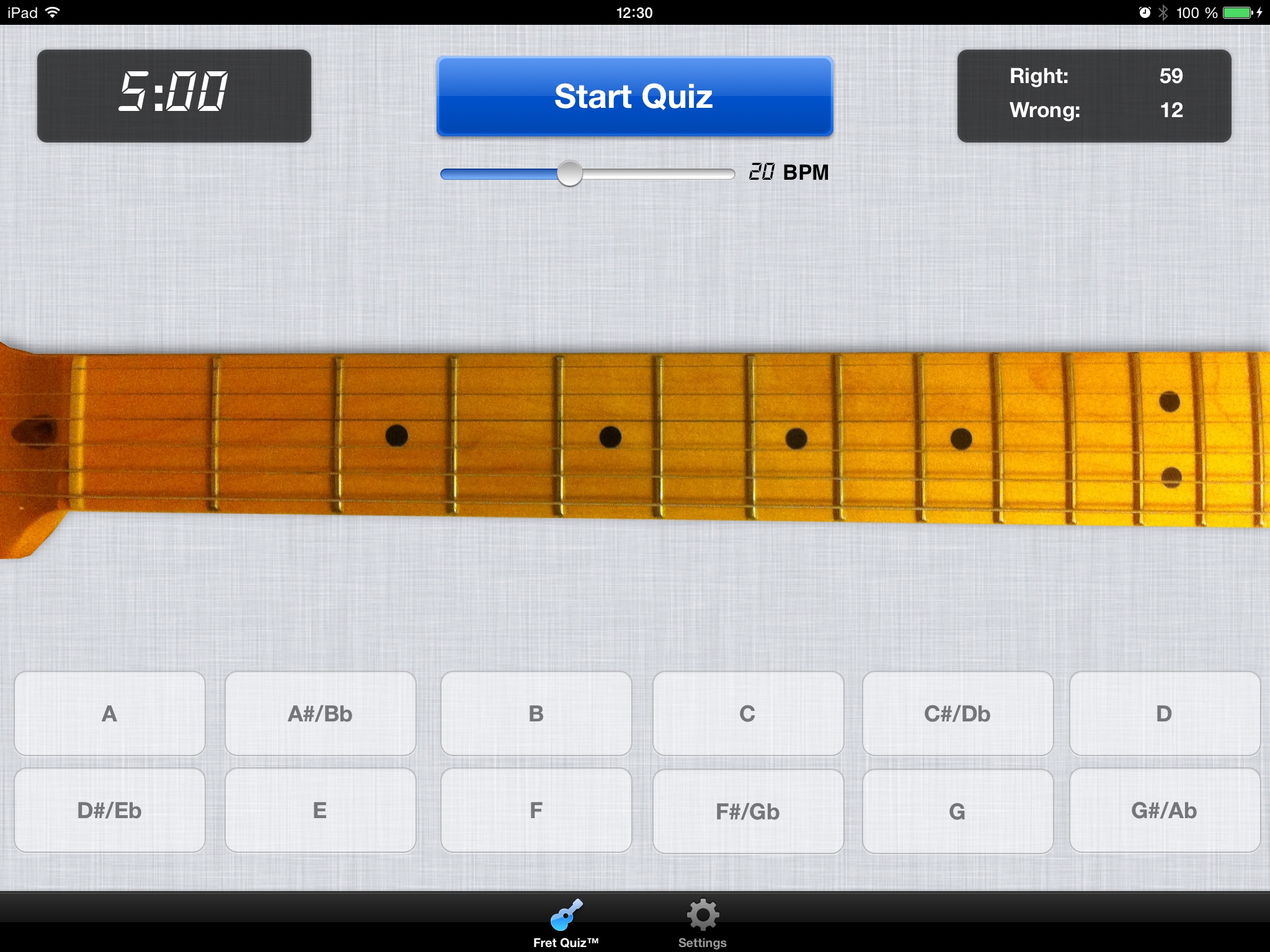Answer with note F

(x=536, y=810)
